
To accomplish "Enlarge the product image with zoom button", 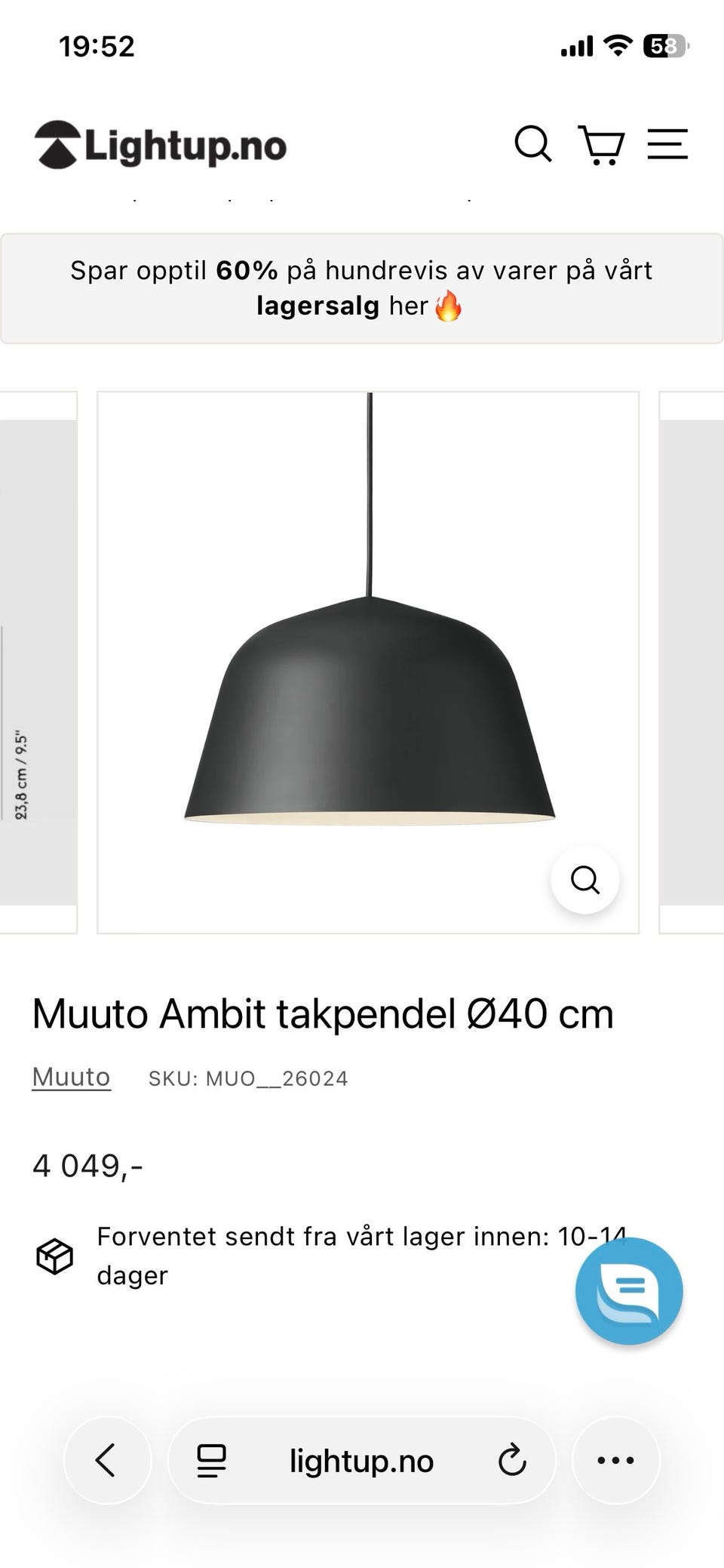I will [x=584, y=879].
